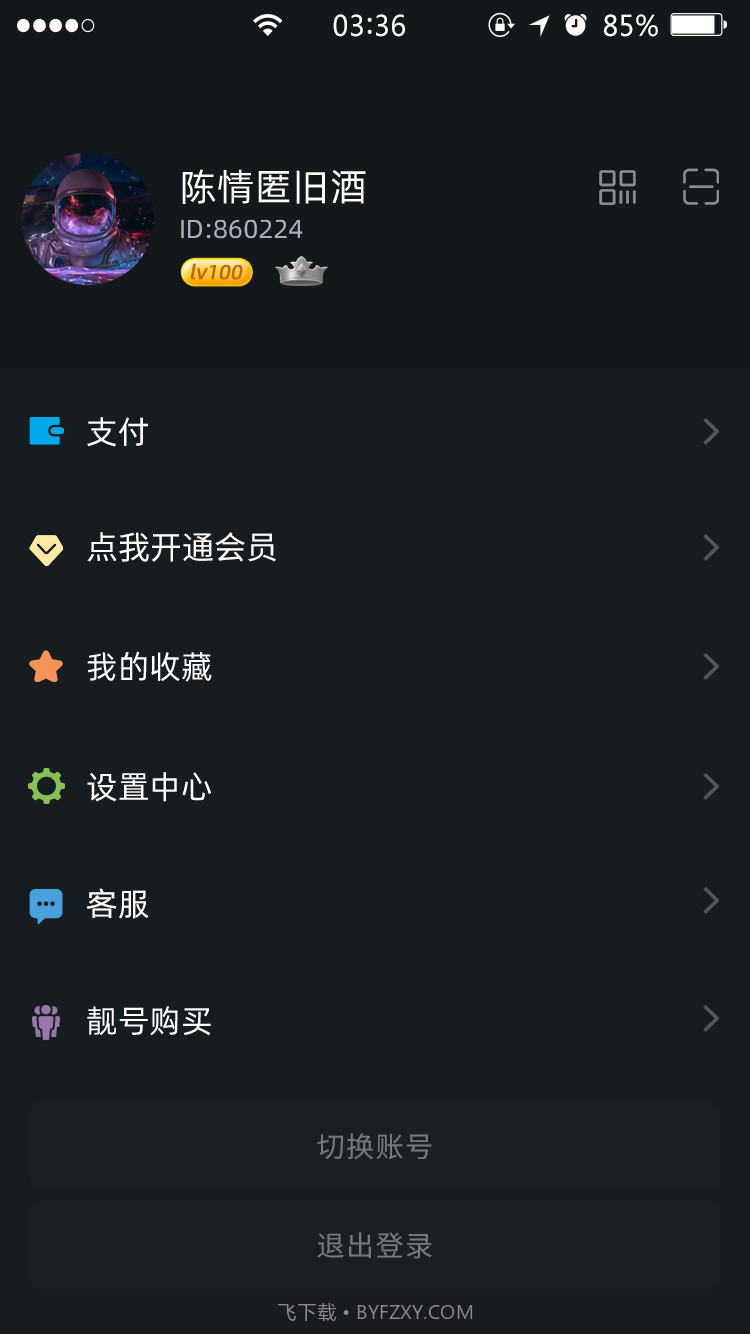The width and height of the screenshot is (750, 1334).
Task: Tap the orange star favorites icon
Action: tap(46, 666)
